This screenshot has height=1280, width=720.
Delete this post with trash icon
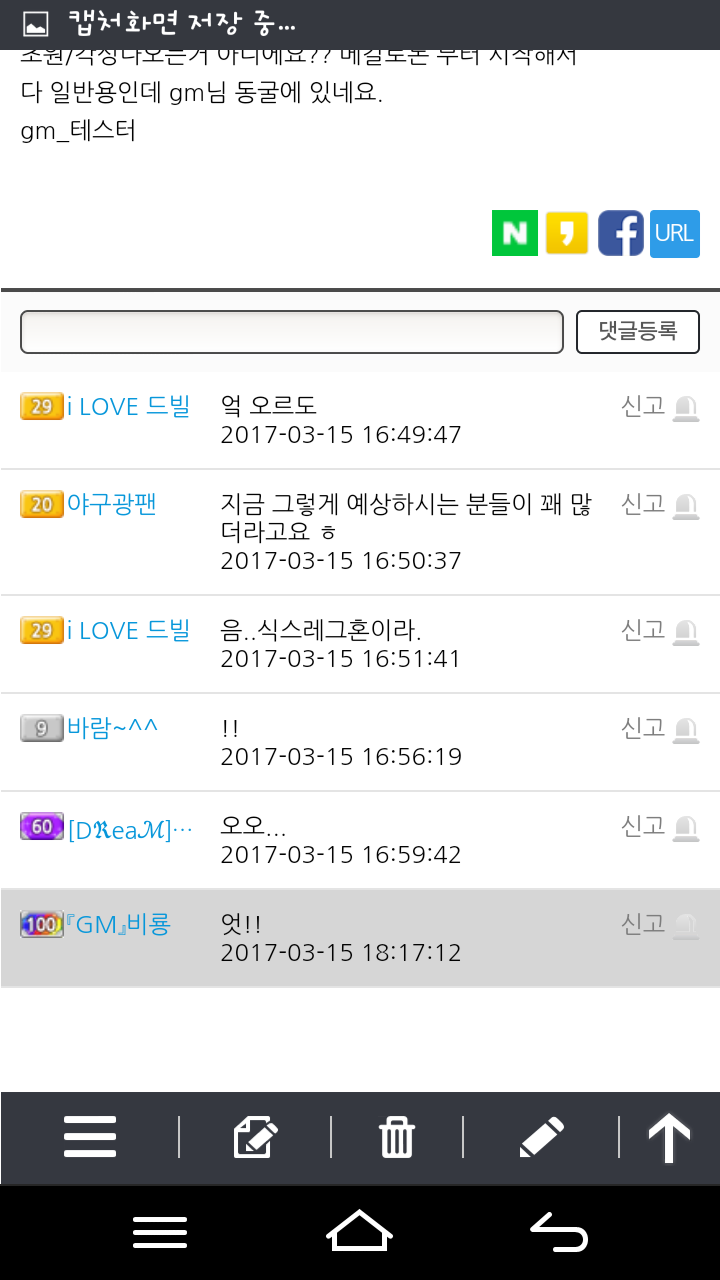(397, 1137)
